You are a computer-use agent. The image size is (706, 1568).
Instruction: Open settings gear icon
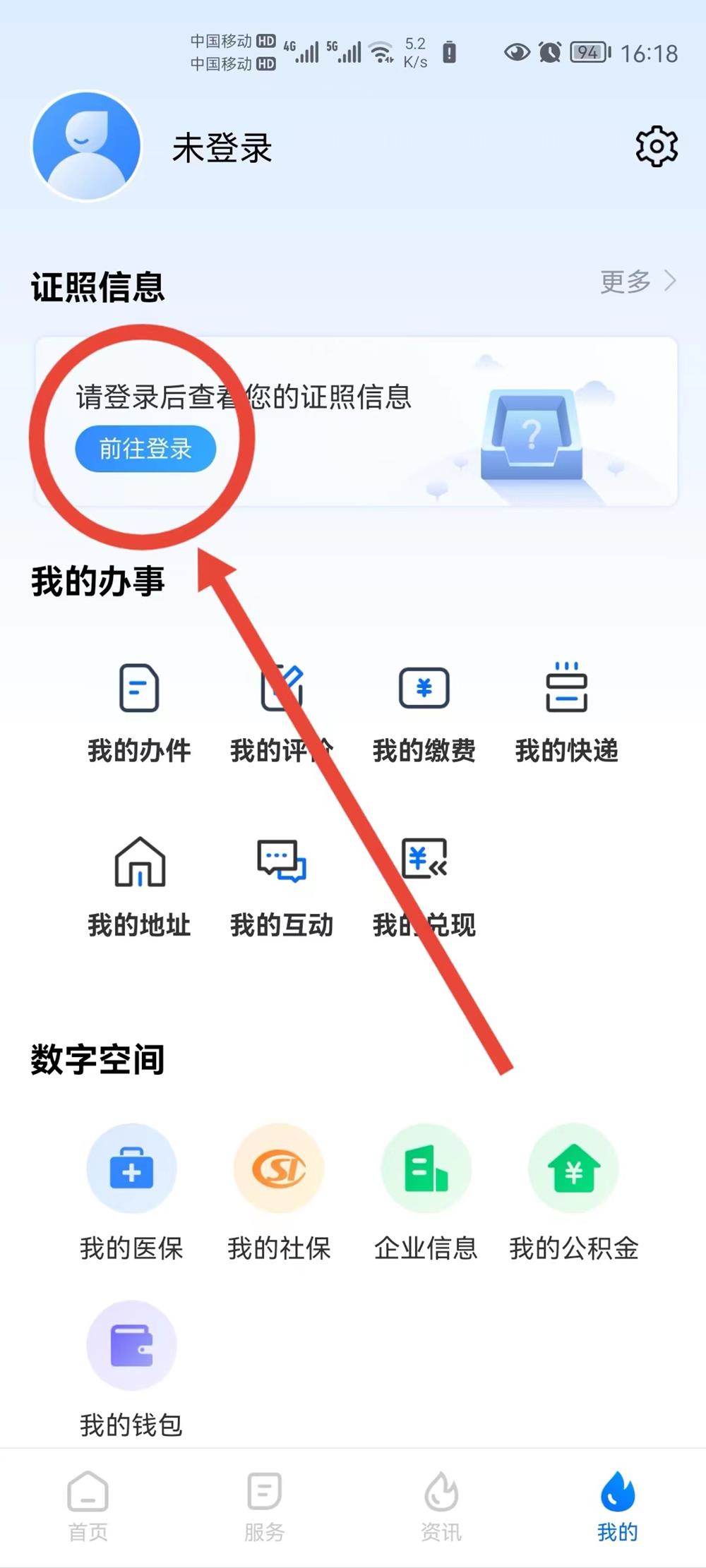click(656, 147)
